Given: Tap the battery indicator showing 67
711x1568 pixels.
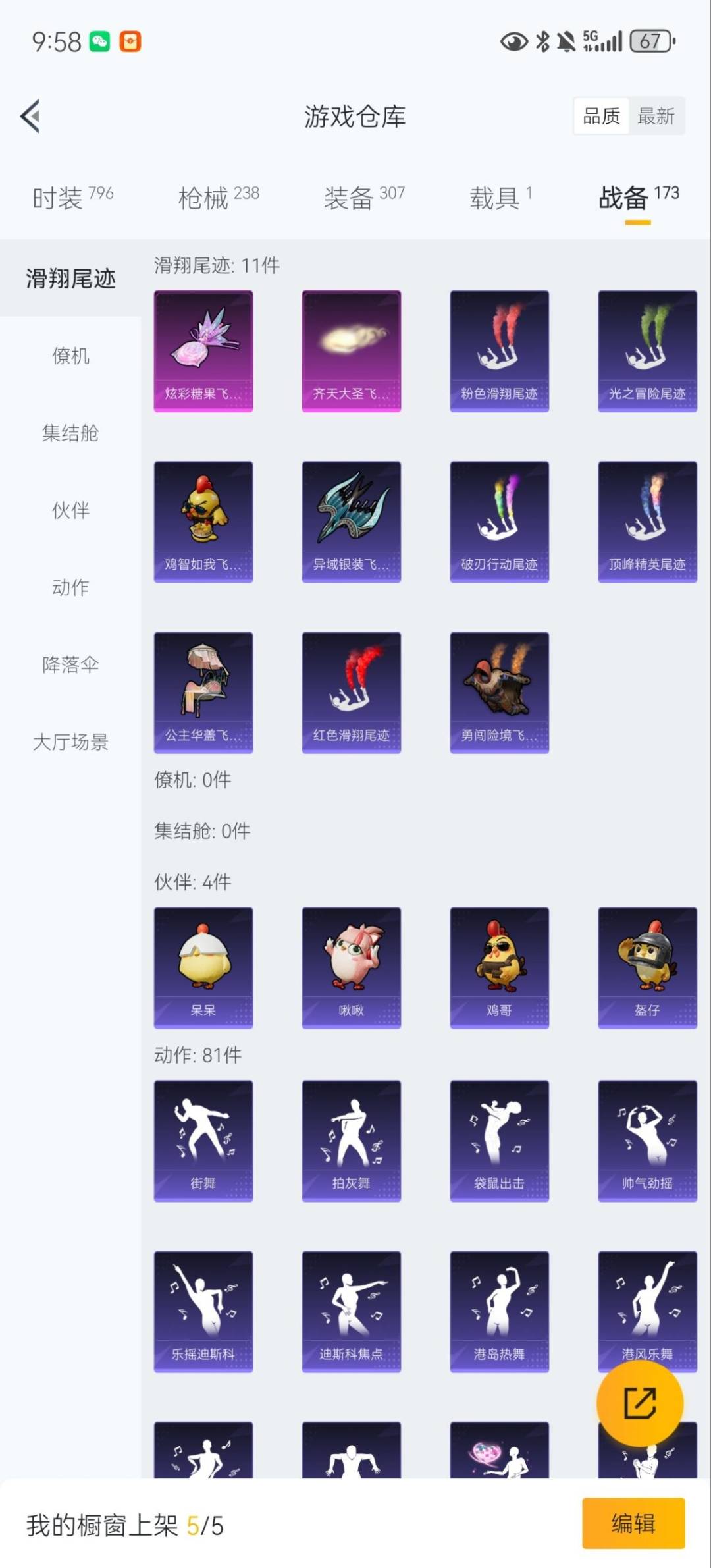Looking at the screenshot, I should coord(650,42).
